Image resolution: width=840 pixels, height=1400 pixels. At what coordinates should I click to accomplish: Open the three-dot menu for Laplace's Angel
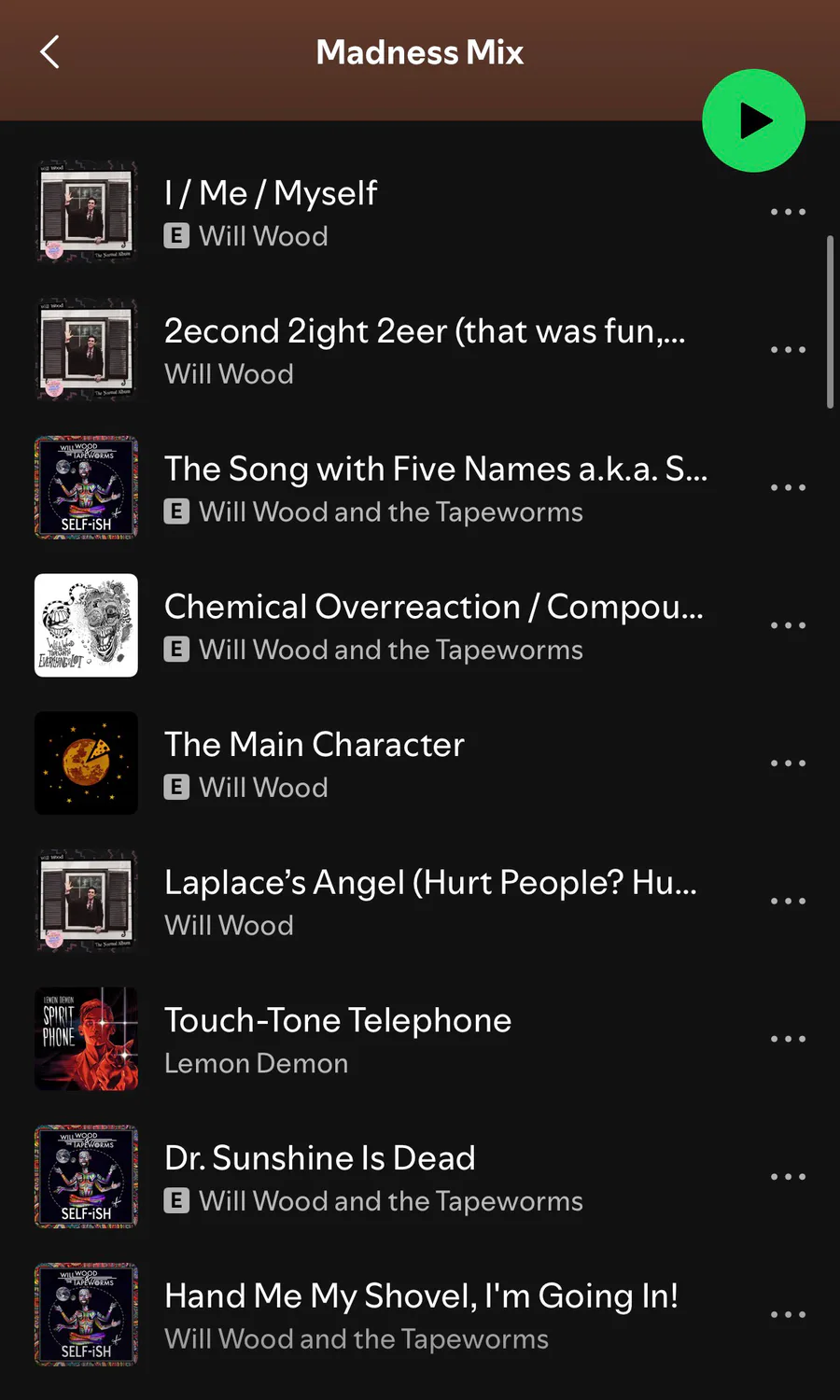788,902
